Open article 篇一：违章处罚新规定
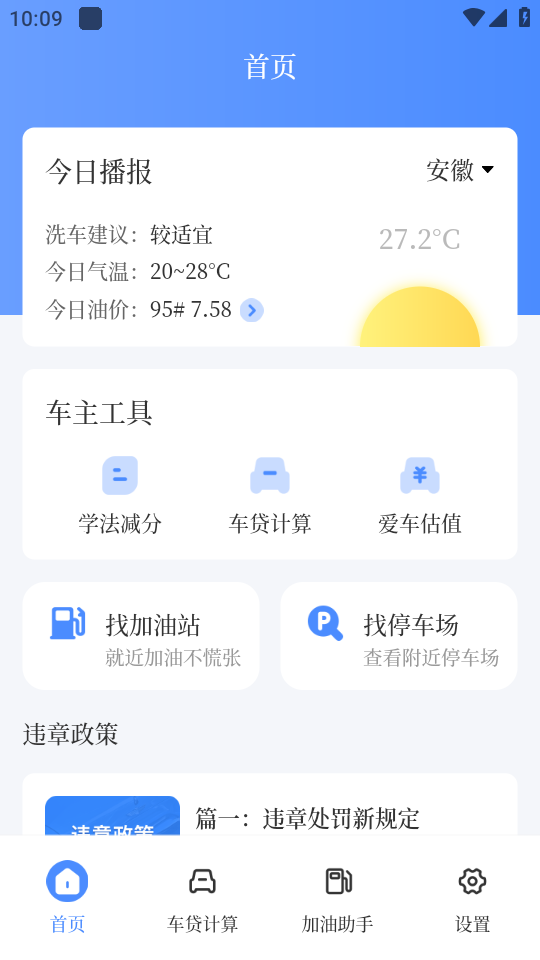The width and height of the screenshot is (540, 960). (307, 819)
